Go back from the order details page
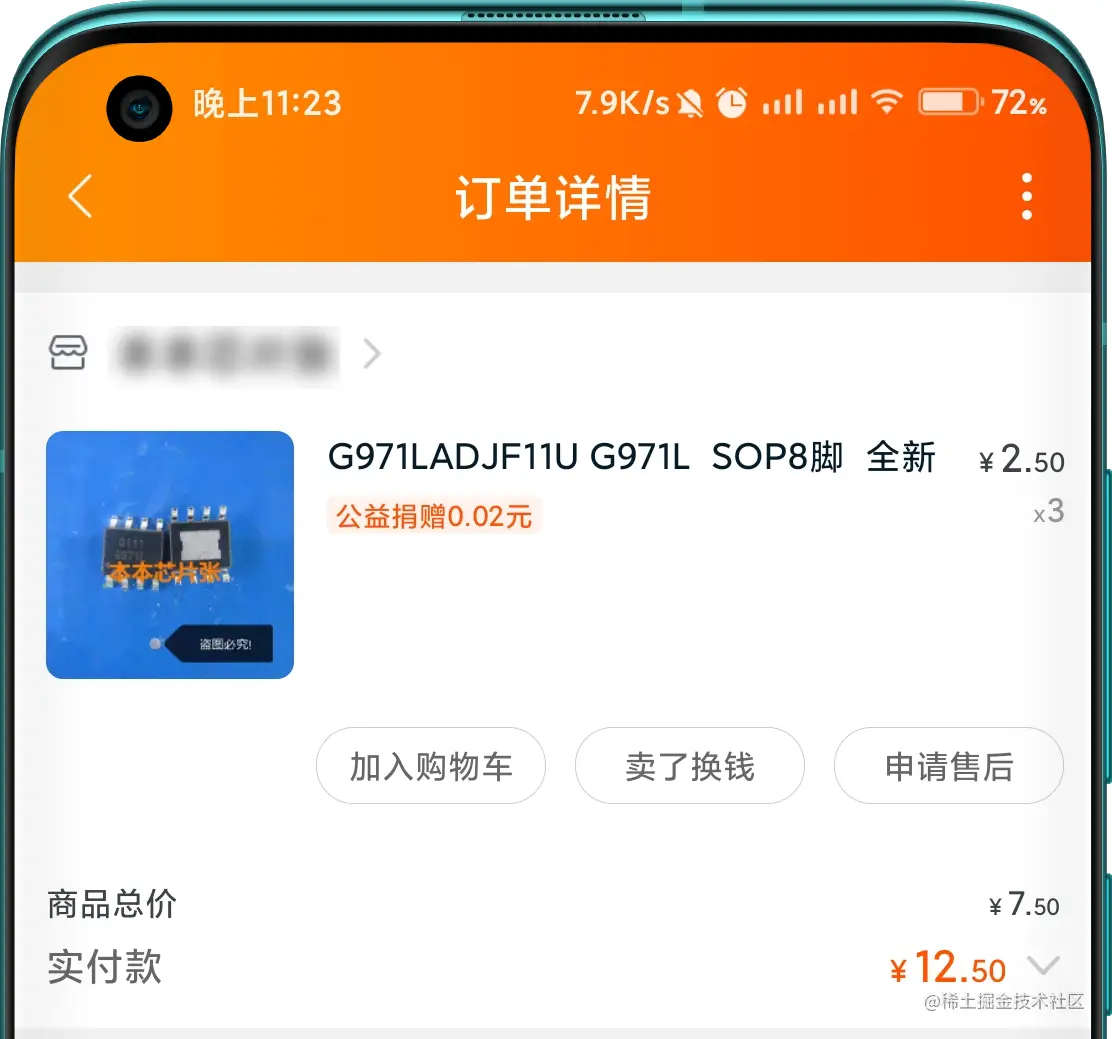The image size is (1112, 1039). pos(80,196)
